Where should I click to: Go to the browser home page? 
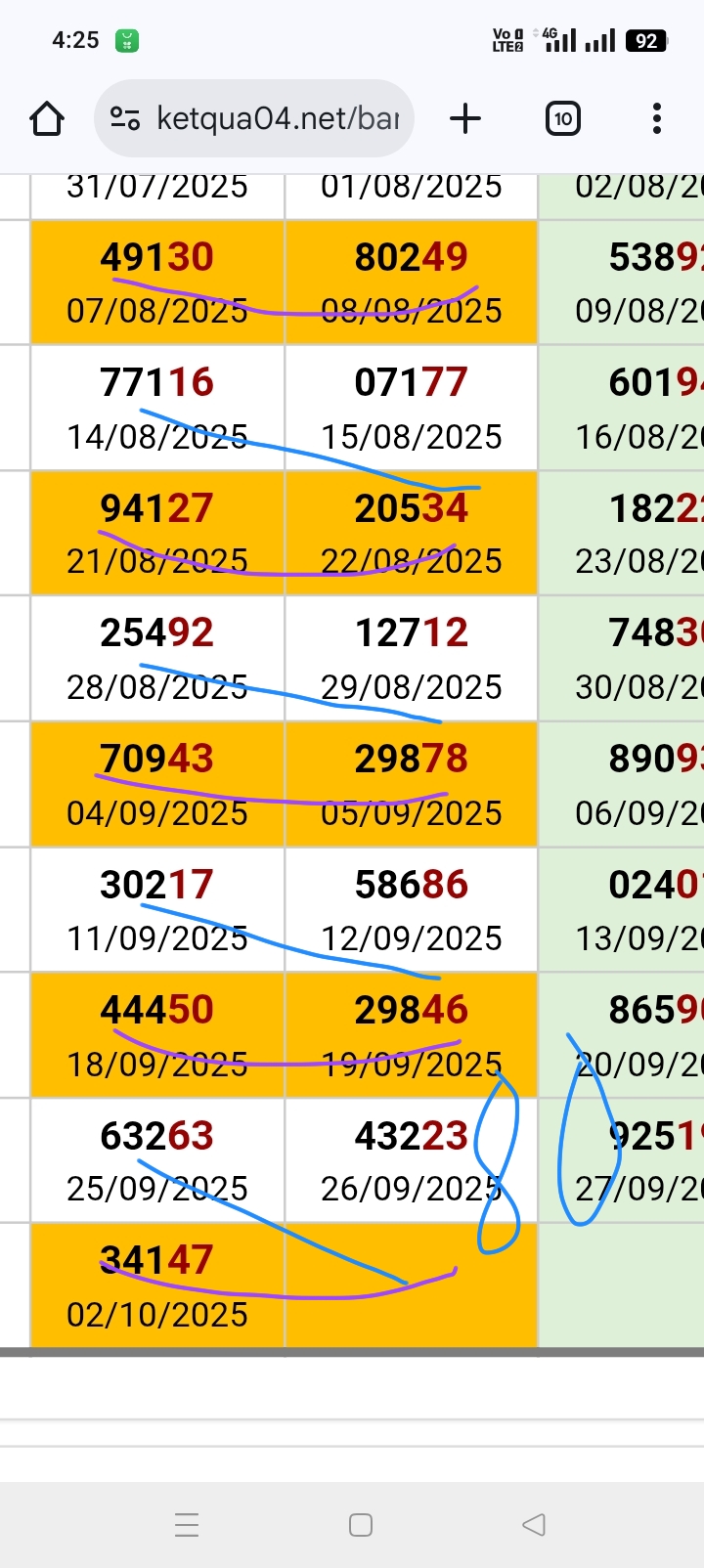47,119
